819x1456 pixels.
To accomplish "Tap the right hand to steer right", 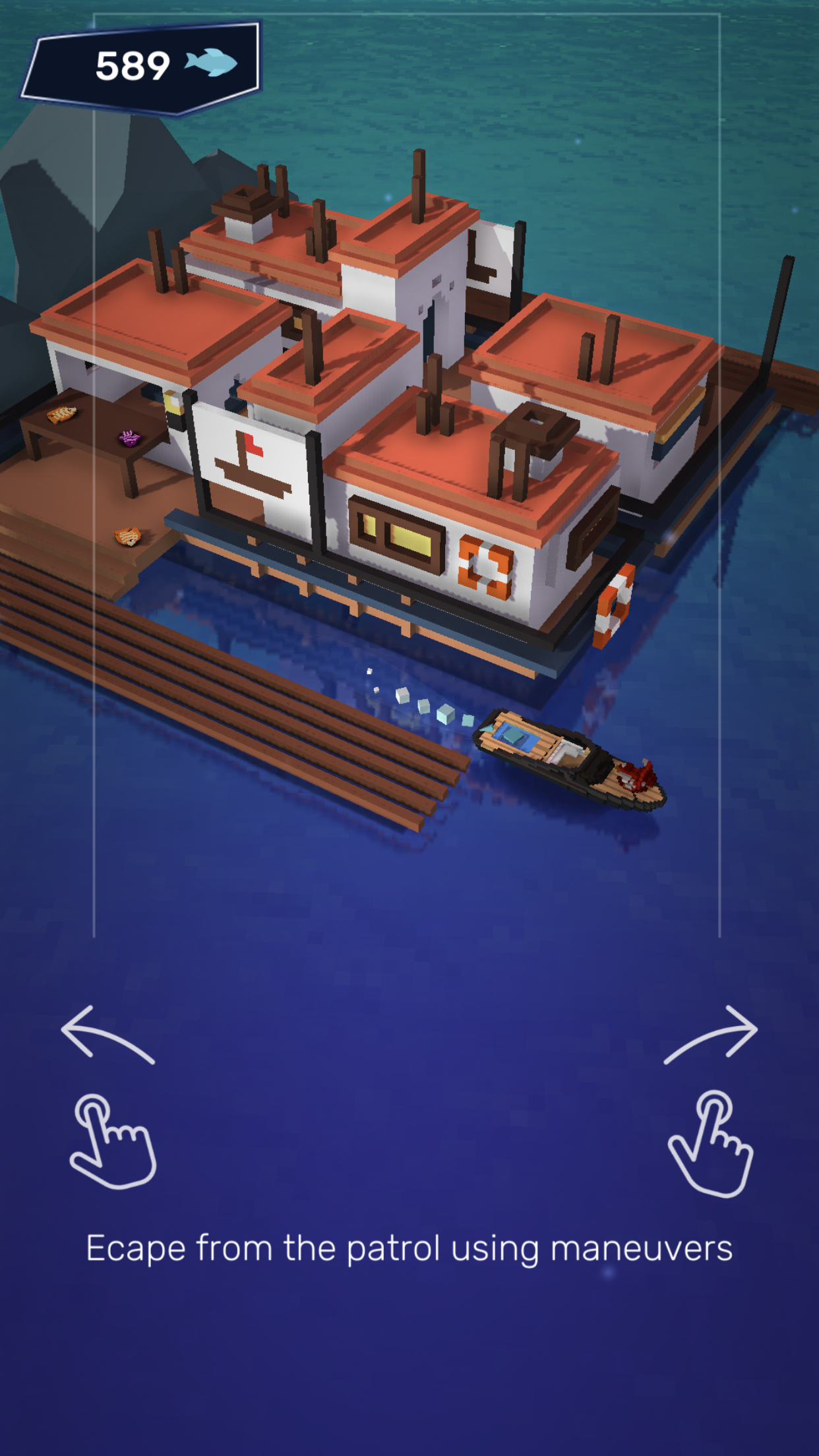I will tap(711, 1144).
